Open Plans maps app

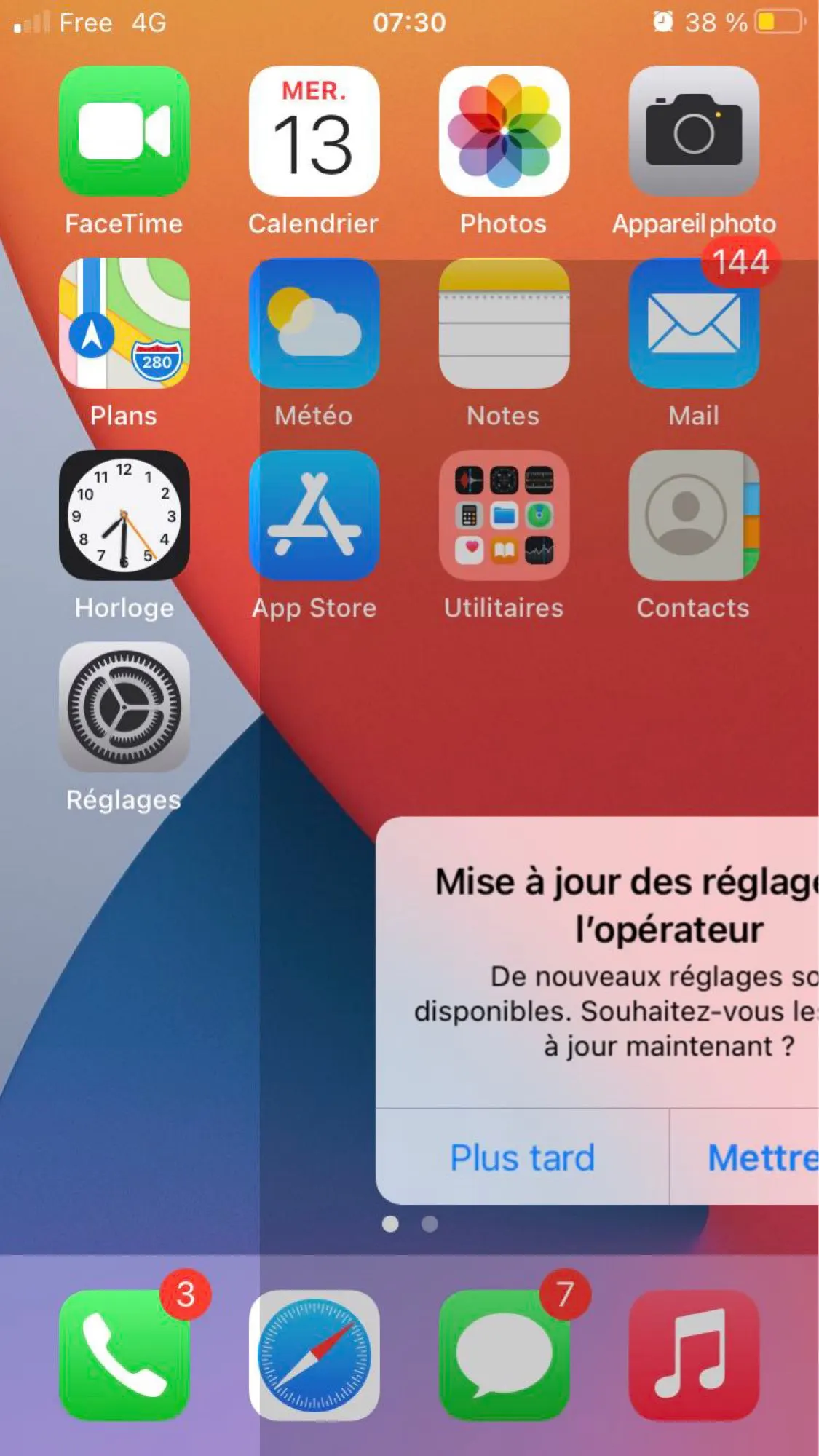[x=124, y=323]
